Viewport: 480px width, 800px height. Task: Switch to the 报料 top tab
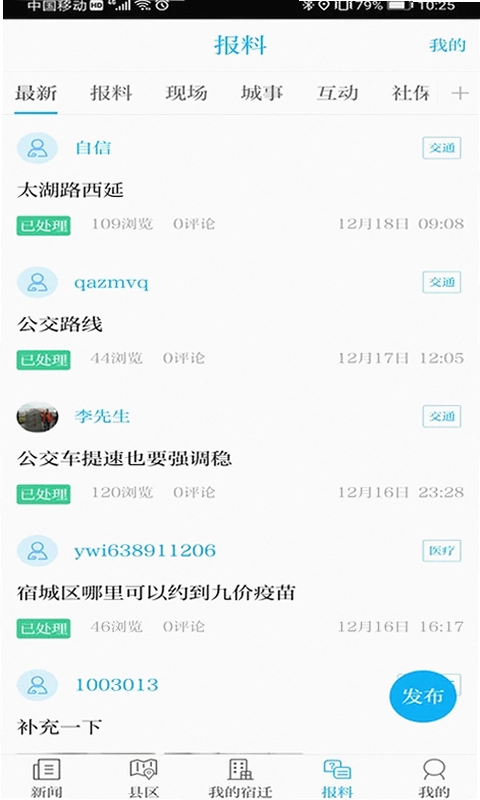tap(111, 93)
